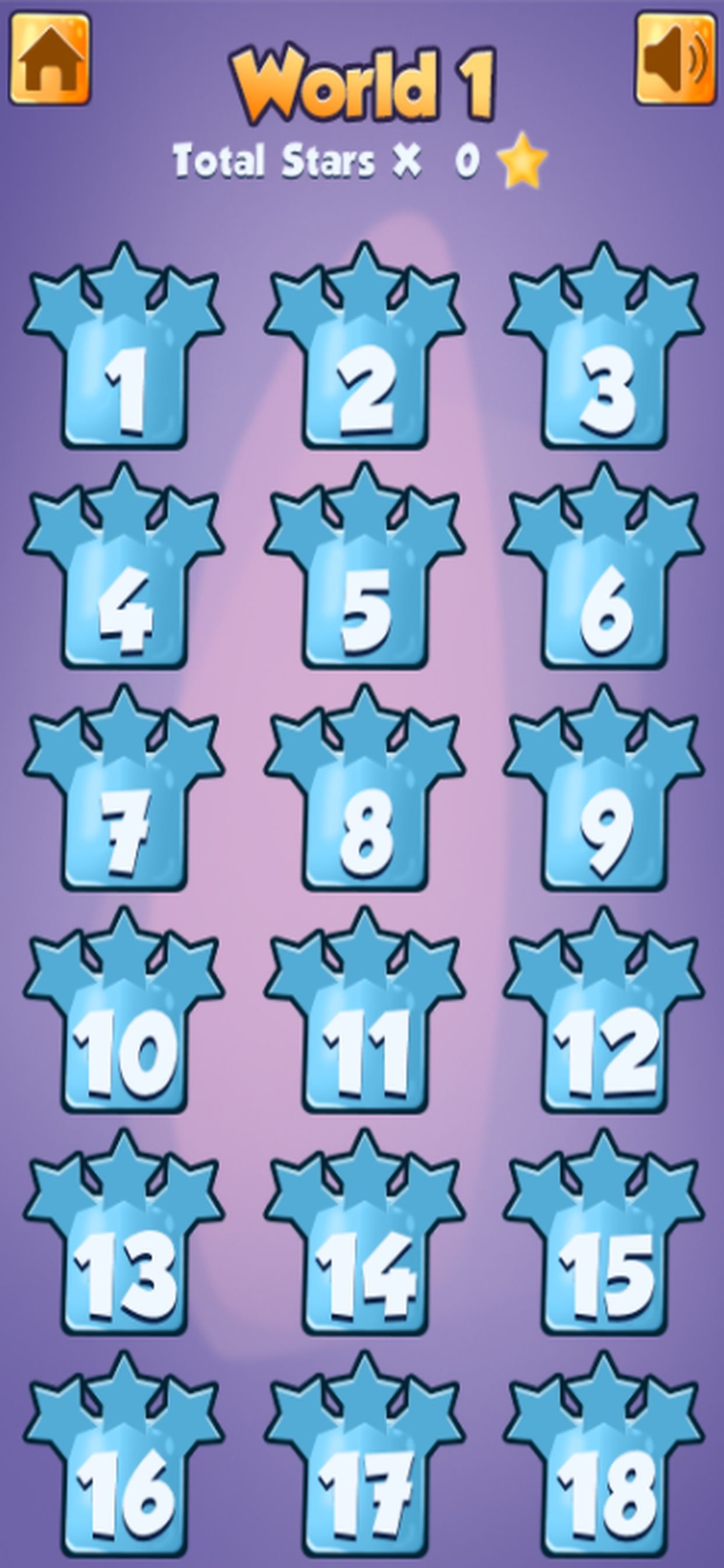
Task: Play level 17
Action: tap(364, 1454)
